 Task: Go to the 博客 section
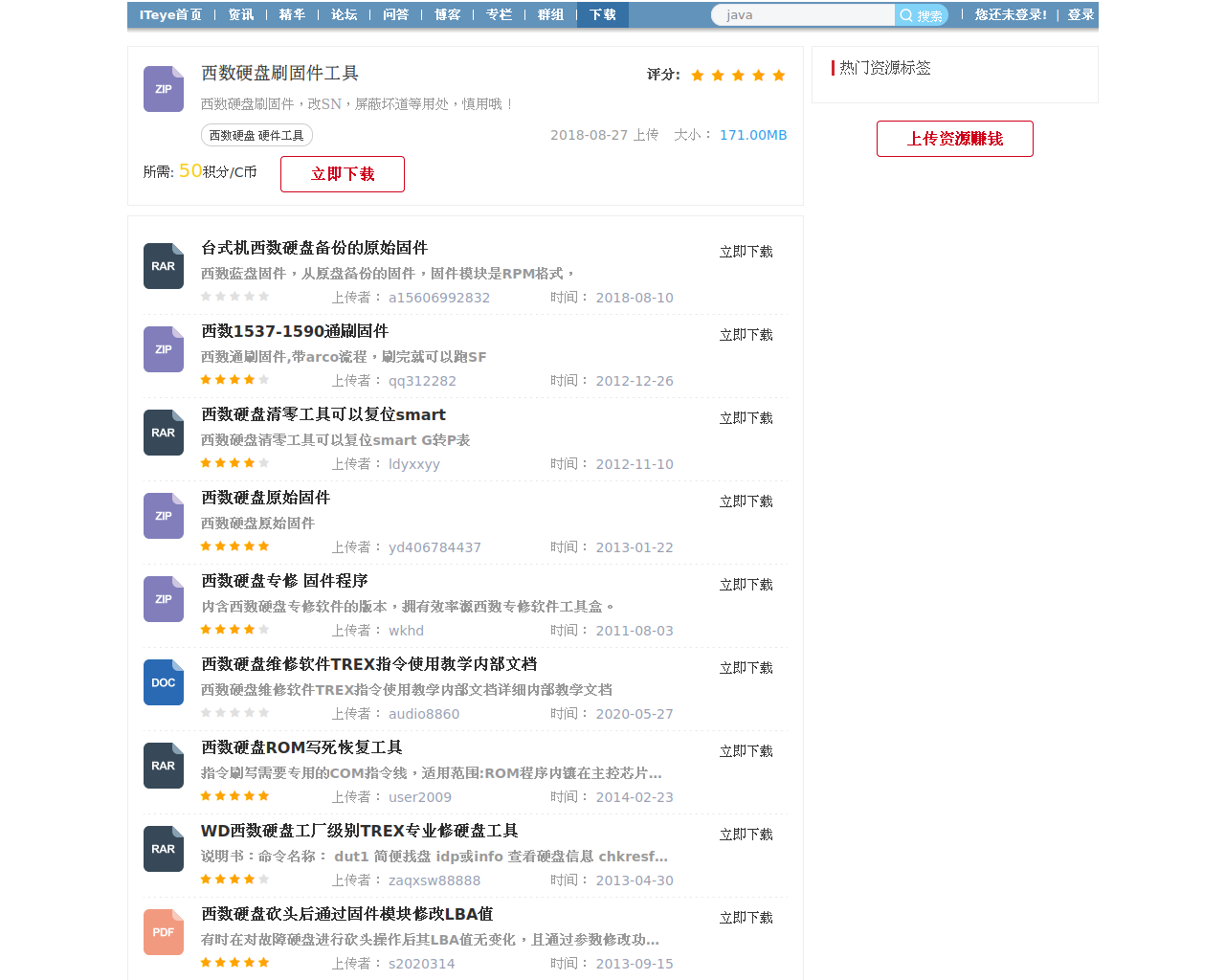[447, 15]
